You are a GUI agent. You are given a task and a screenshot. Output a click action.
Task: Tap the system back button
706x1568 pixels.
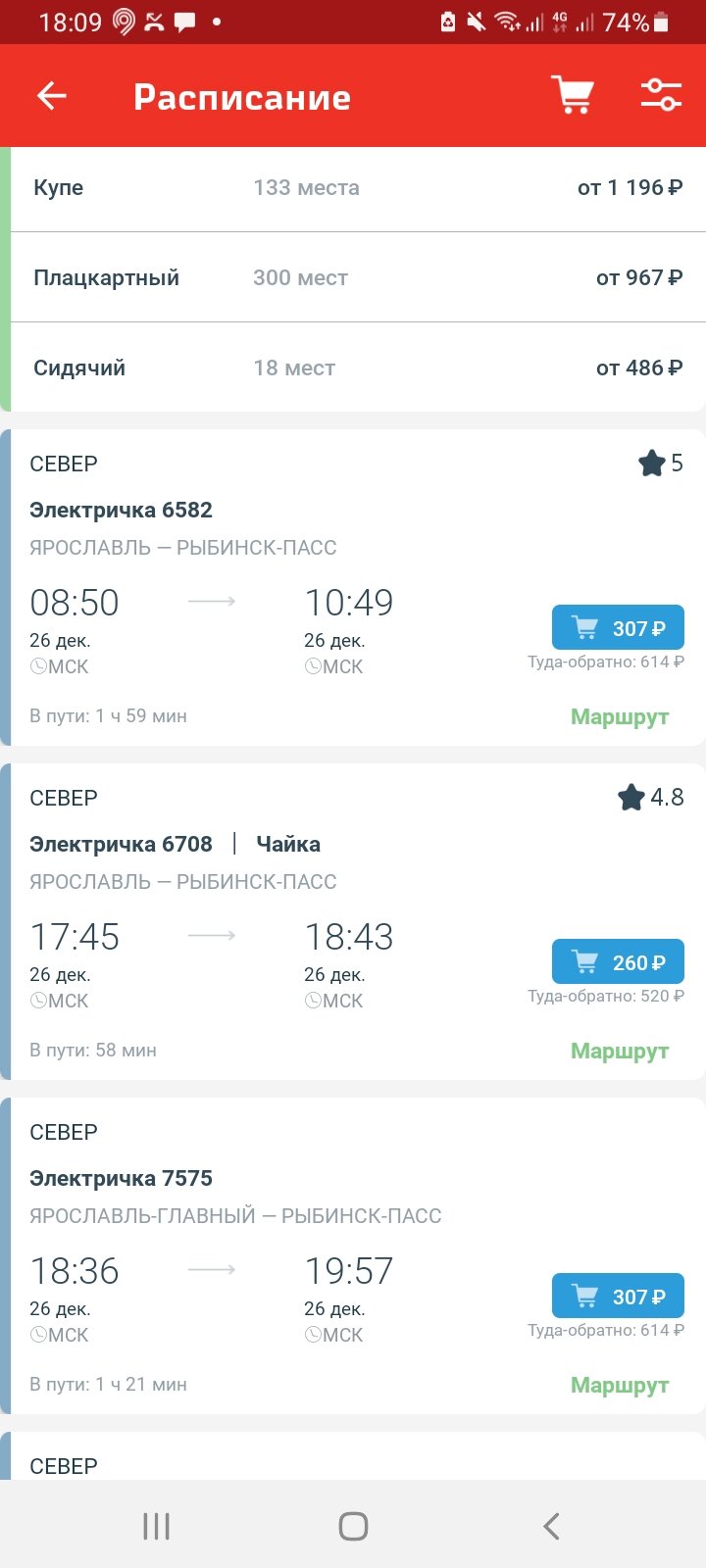pos(551,1526)
